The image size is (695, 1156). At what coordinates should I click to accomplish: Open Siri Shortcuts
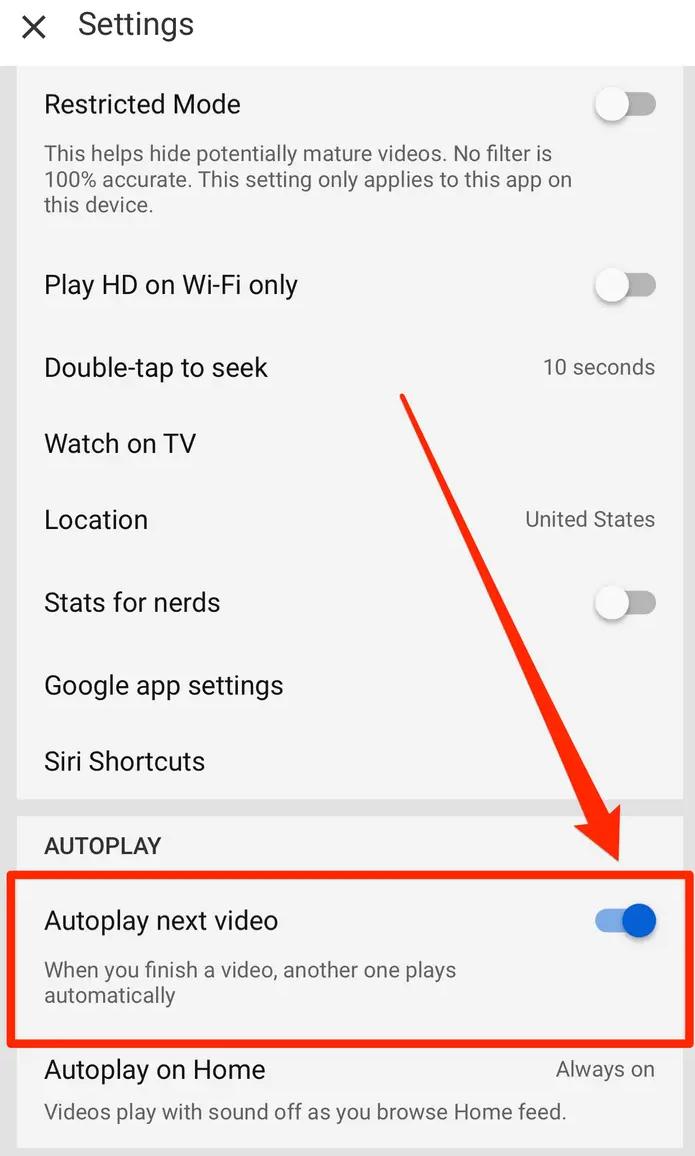[x=349, y=762]
